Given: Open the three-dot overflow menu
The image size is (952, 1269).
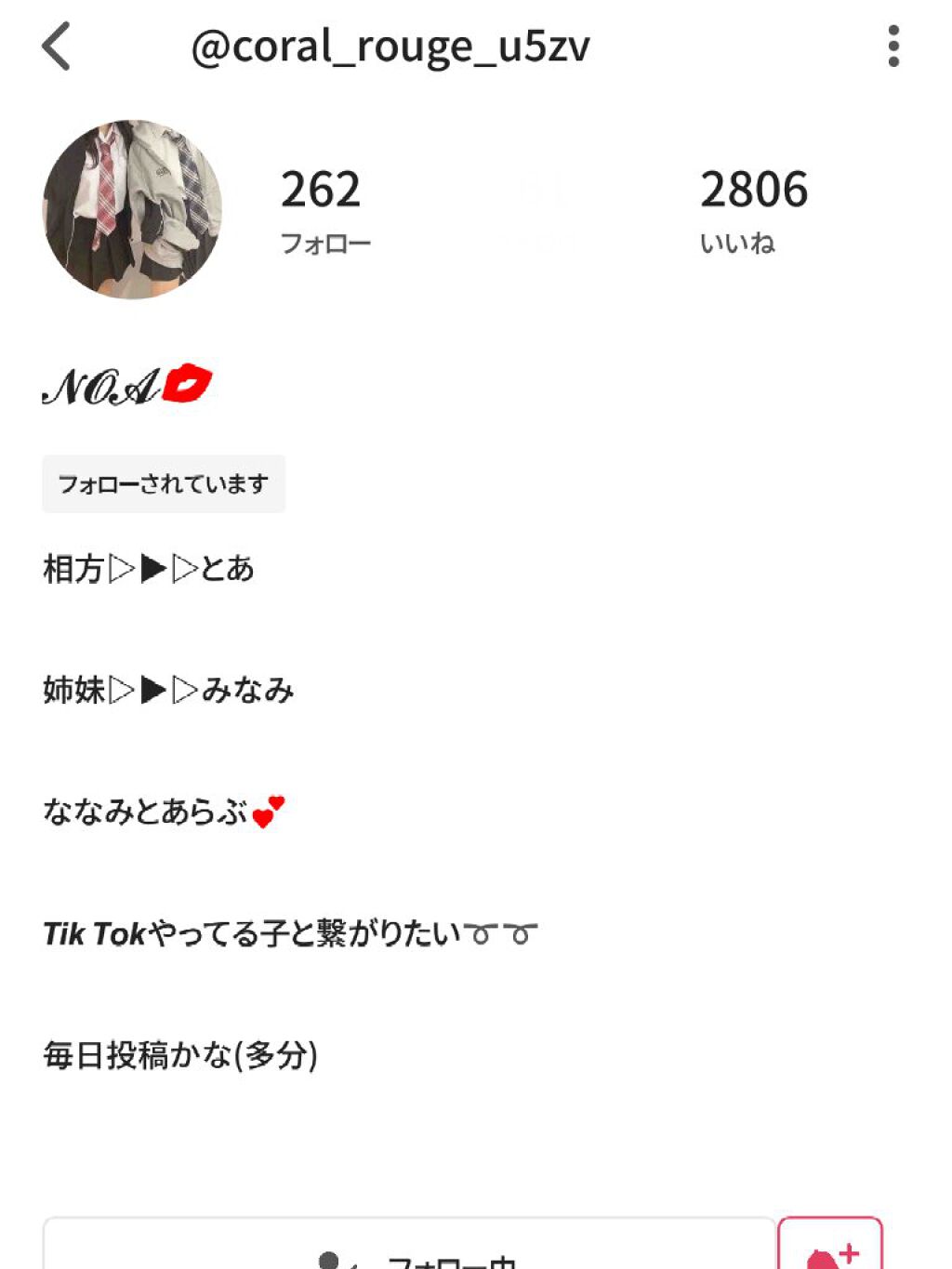Looking at the screenshot, I should coord(893,46).
